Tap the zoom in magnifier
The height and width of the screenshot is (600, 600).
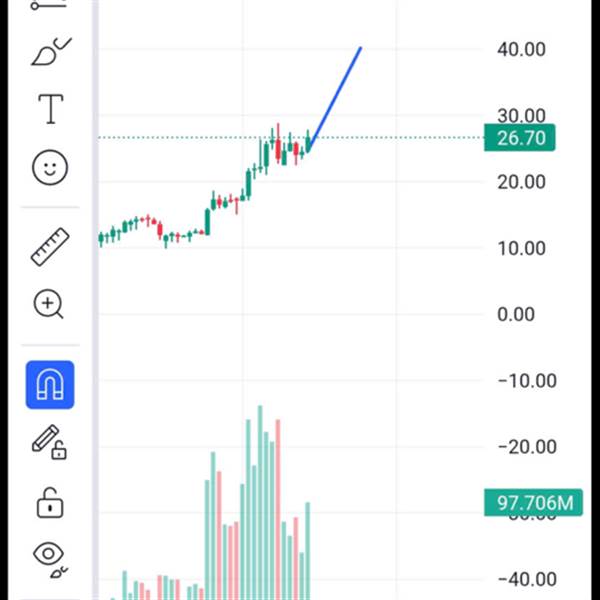pyautogui.click(x=49, y=304)
